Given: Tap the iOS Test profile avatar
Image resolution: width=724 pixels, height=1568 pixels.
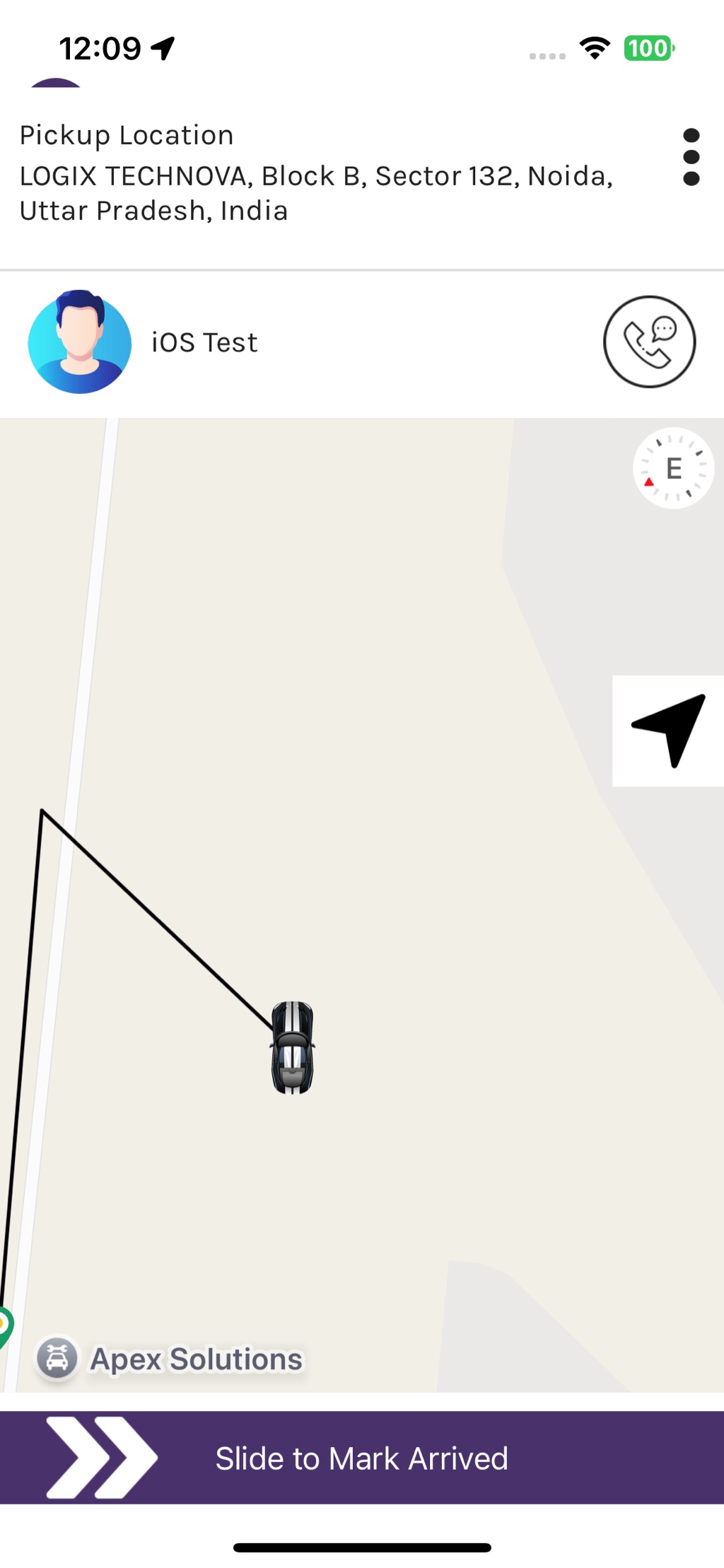Looking at the screenshot, I should [80, 342].
